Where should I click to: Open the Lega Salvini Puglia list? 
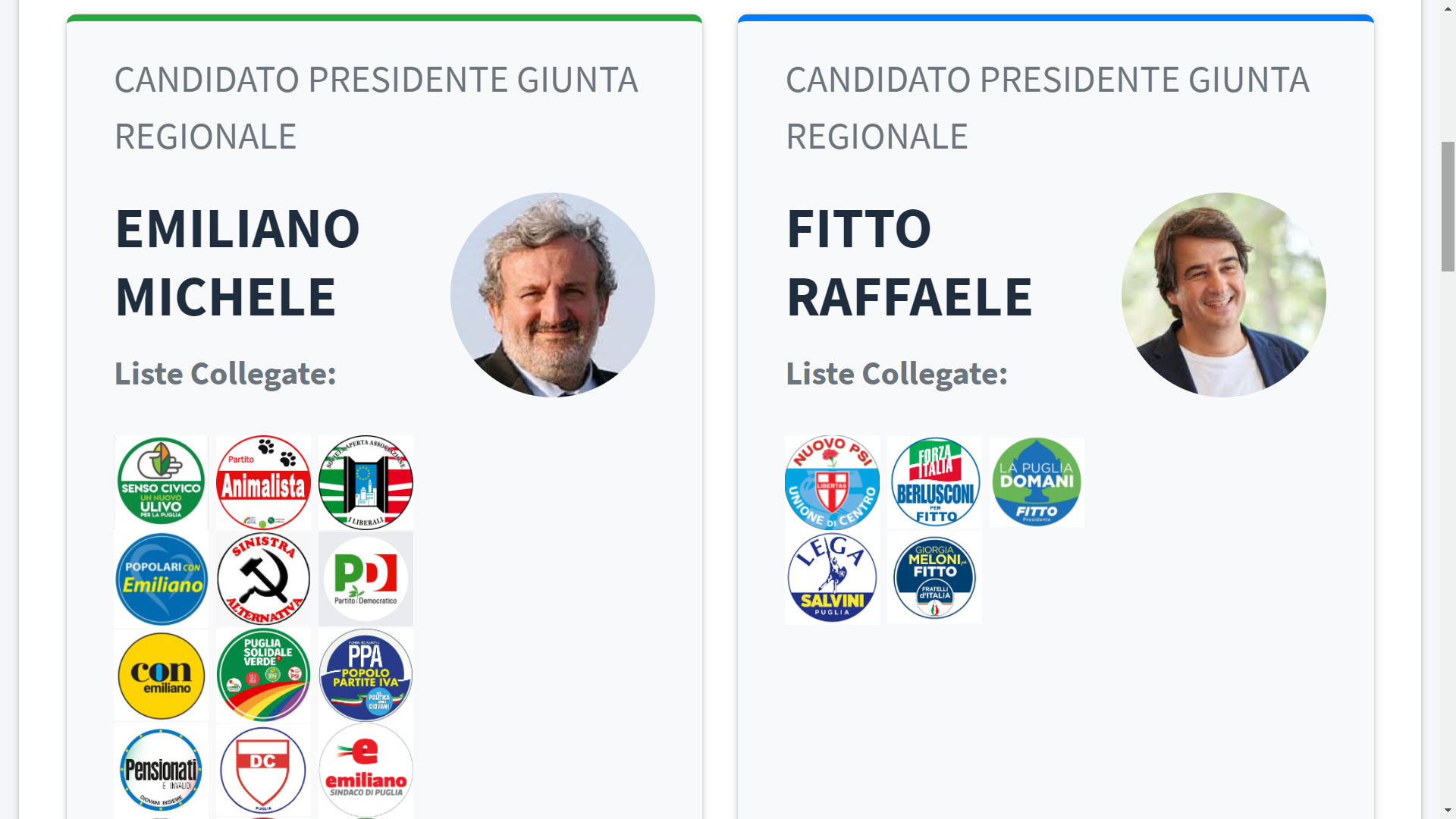click(832, 578)
